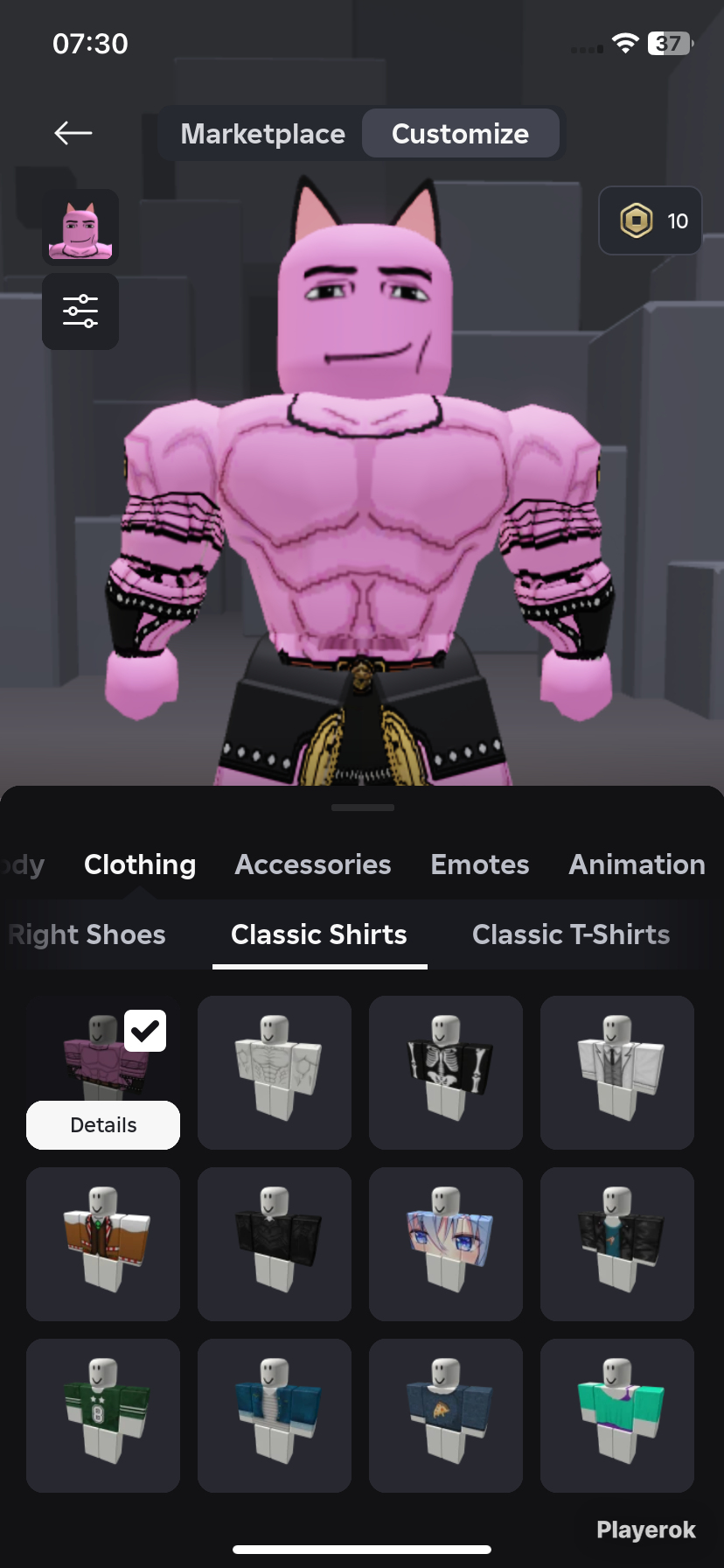724x1568 pixels.
Task: Open the Robux balance button
Action: (x=650, y=220)
